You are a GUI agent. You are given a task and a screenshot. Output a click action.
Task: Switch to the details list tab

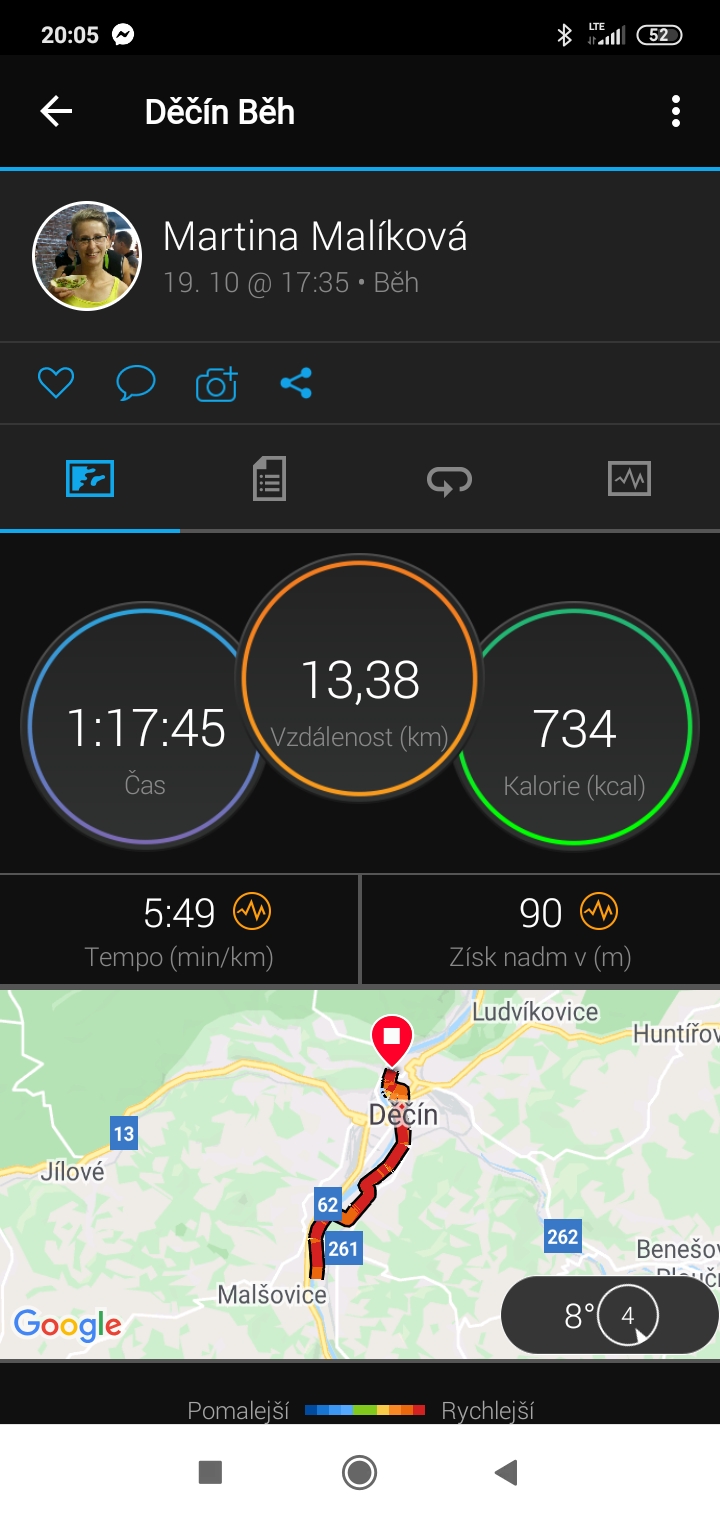(269, 479)
